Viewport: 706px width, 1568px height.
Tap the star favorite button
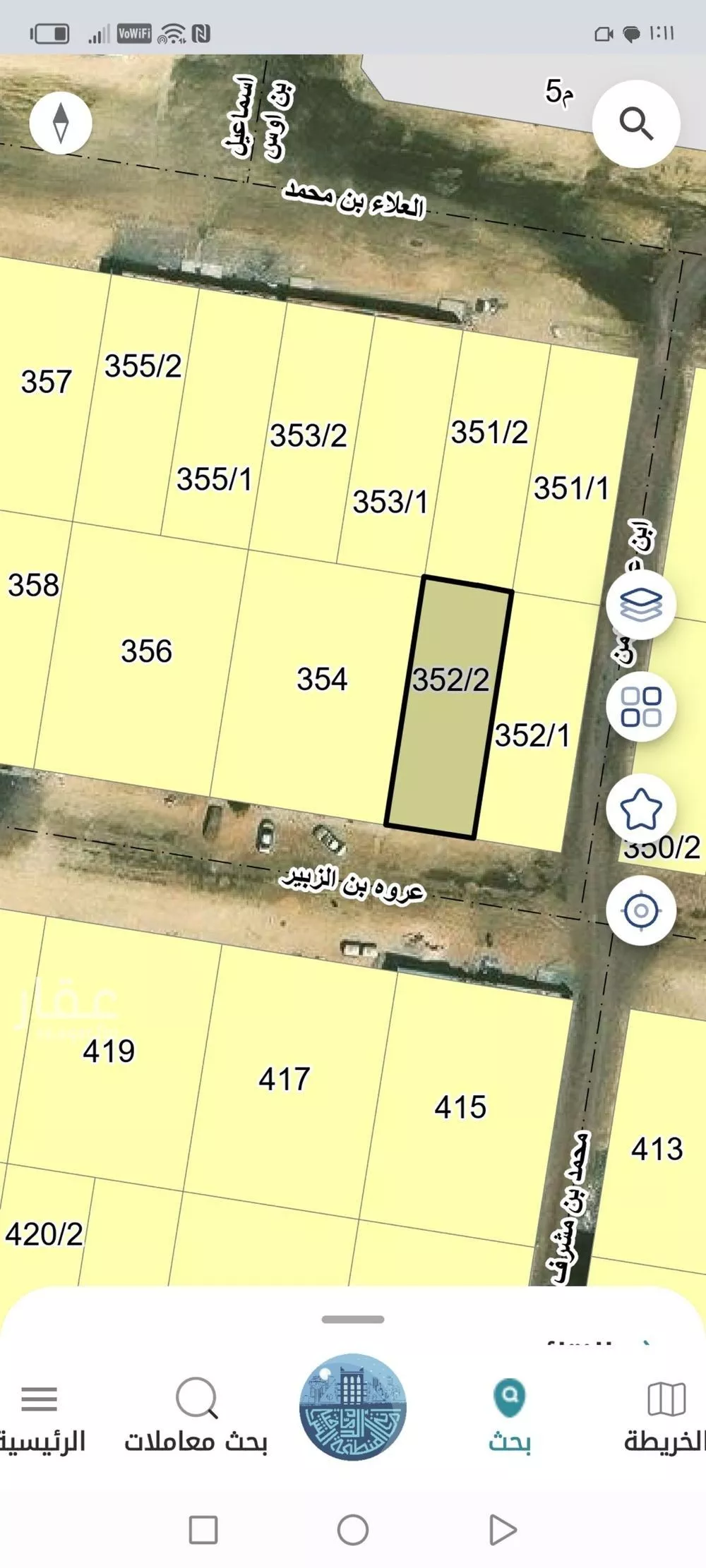pyautogui.click(x=641, y=809)
